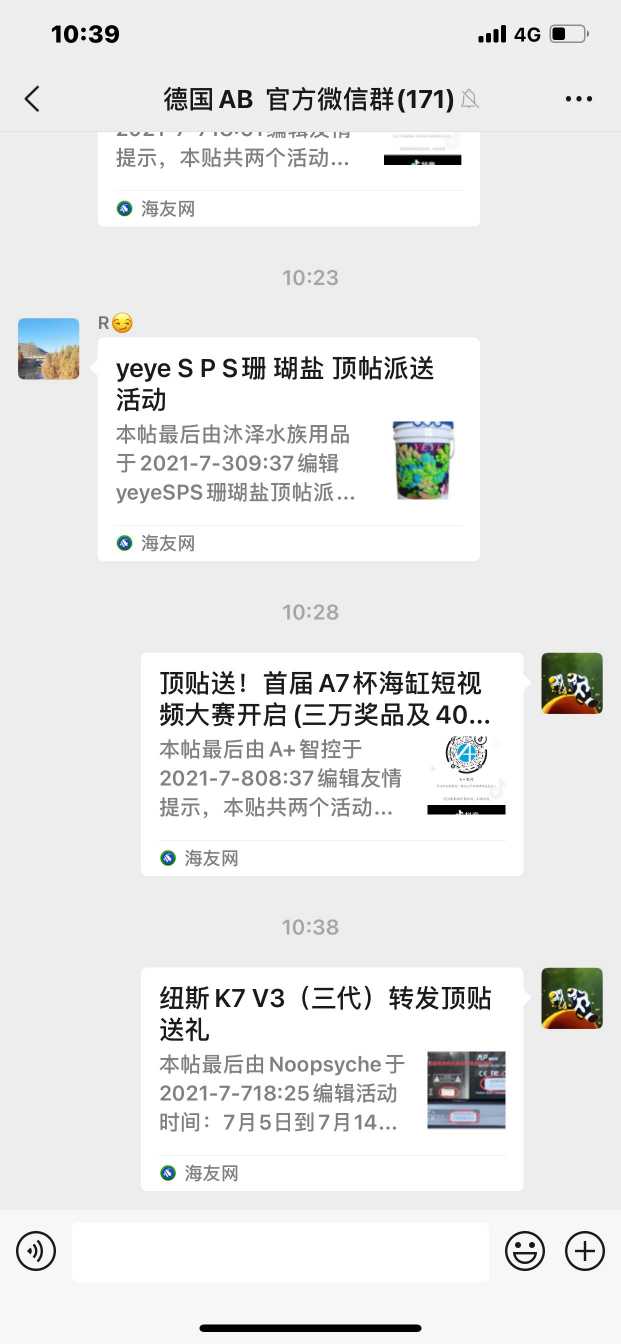
Task: Go back from the 德国AB group chat
Action: [32, 98]
